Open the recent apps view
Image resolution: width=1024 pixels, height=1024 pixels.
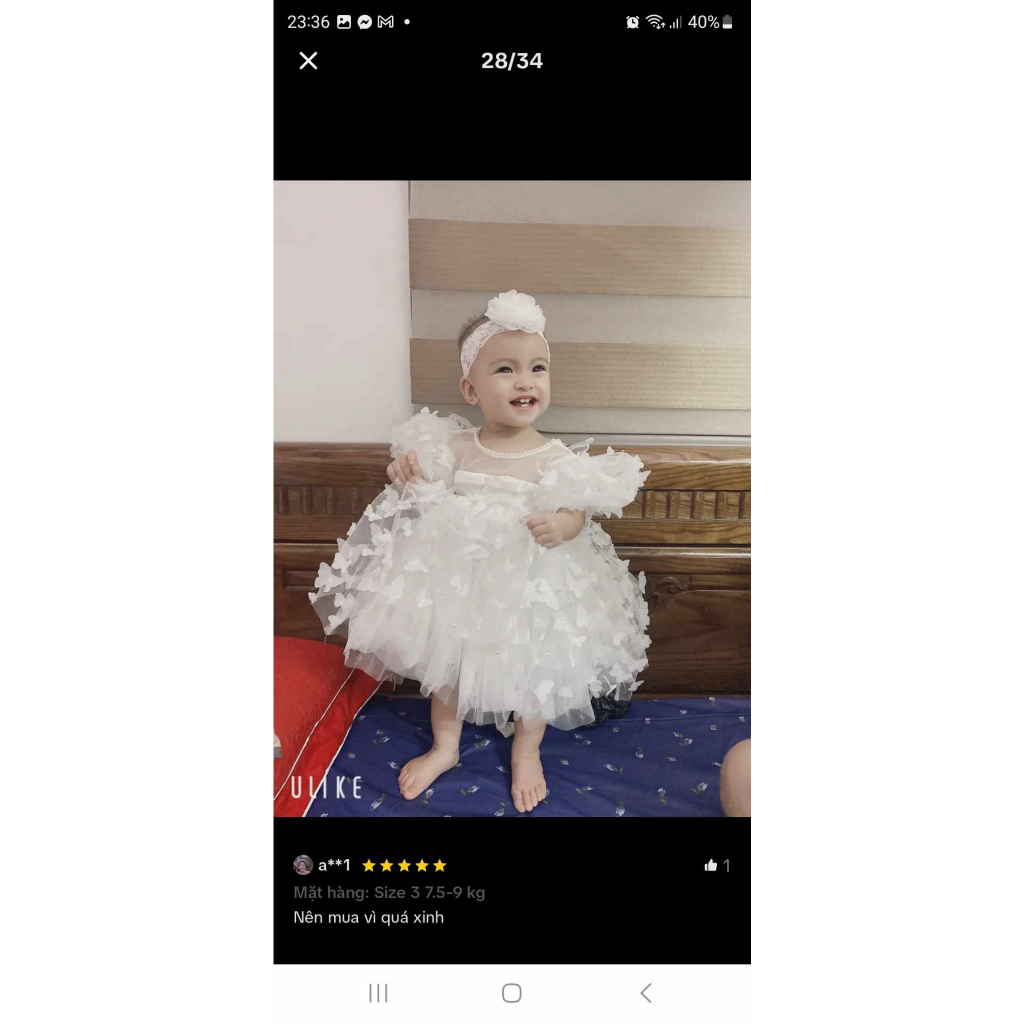coord(378,993)
